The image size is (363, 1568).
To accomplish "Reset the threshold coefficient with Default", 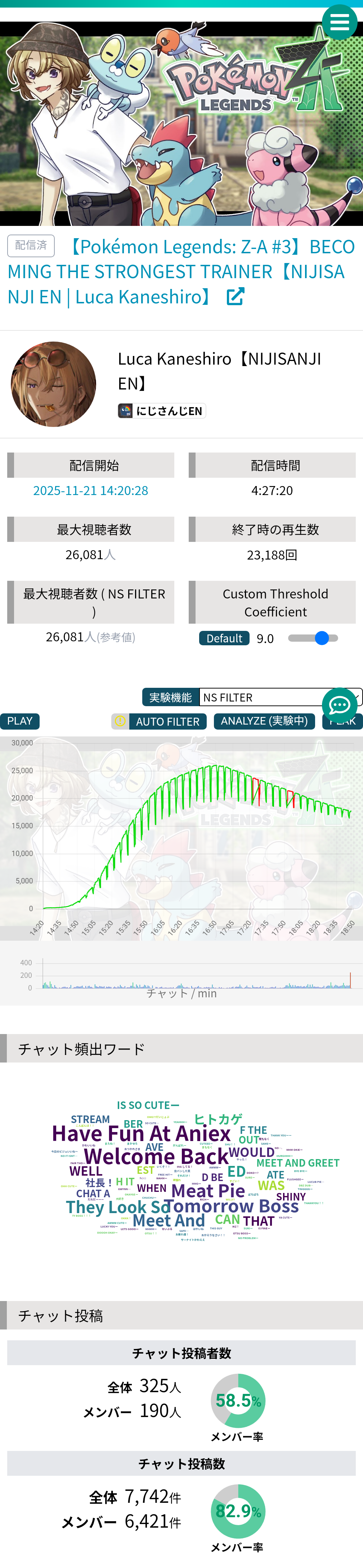I will [224, 638].
